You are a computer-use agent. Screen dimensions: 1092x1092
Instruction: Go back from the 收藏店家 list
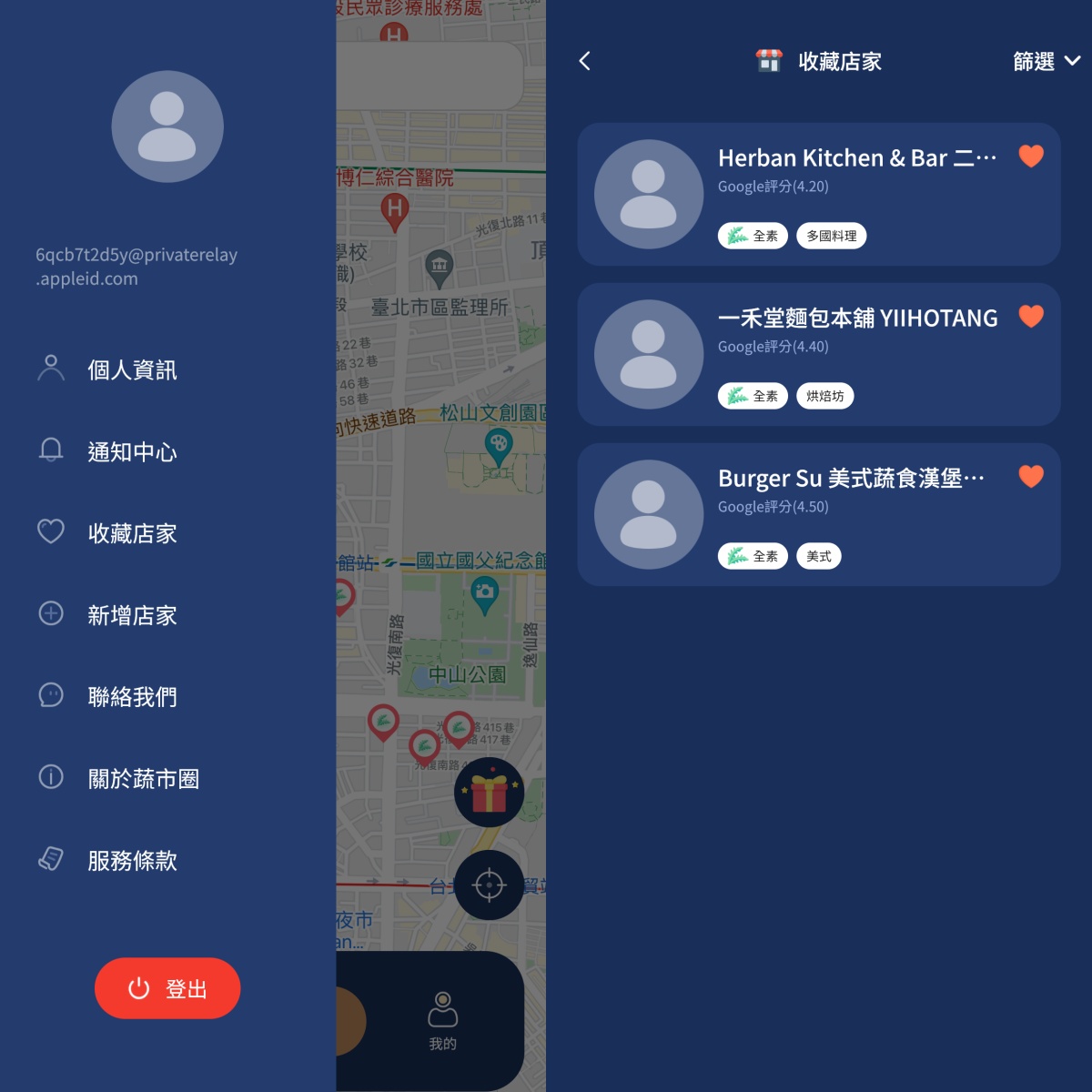pos(585,61)
